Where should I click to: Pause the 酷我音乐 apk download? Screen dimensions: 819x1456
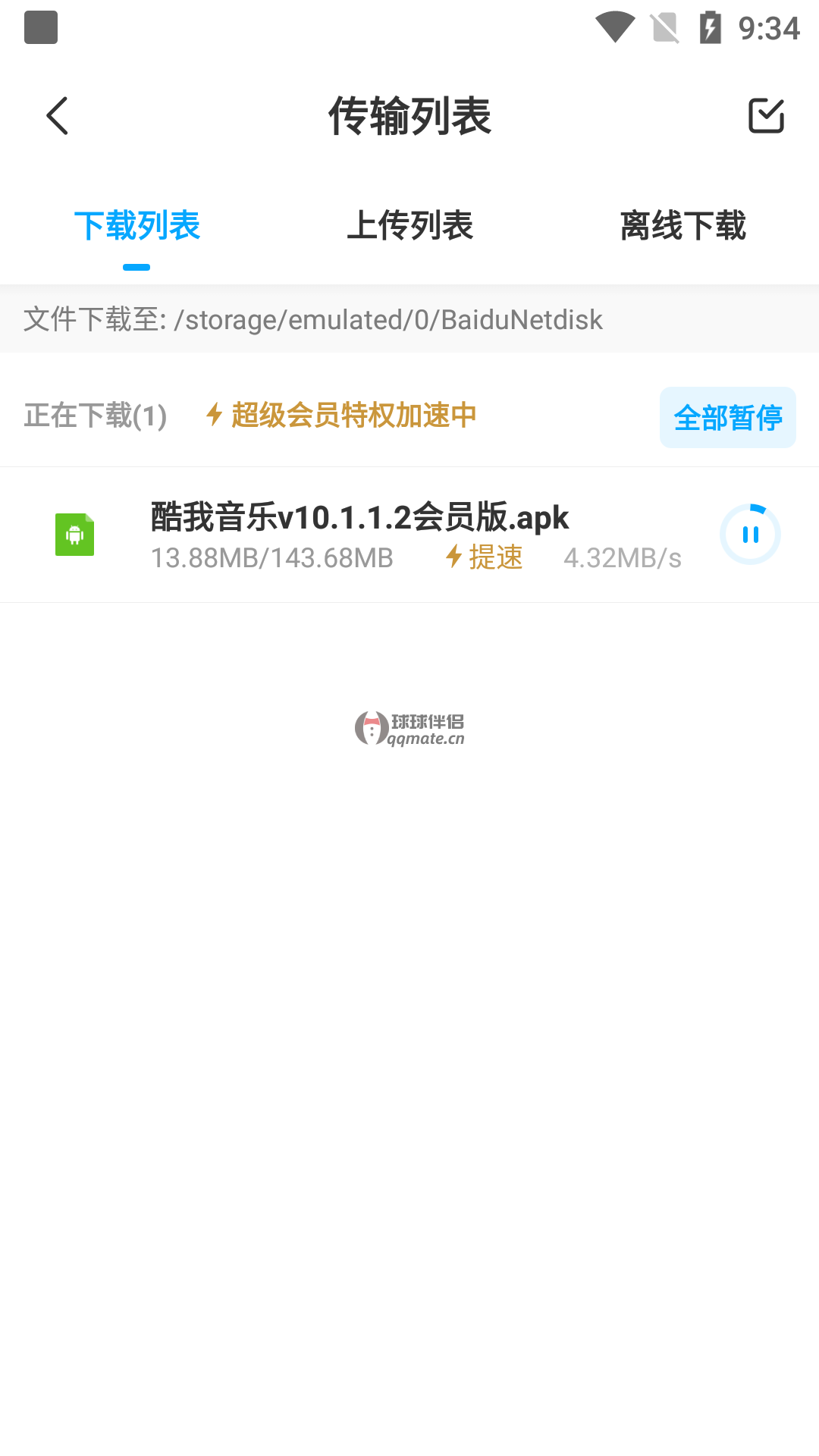click(x=750, y=535)
